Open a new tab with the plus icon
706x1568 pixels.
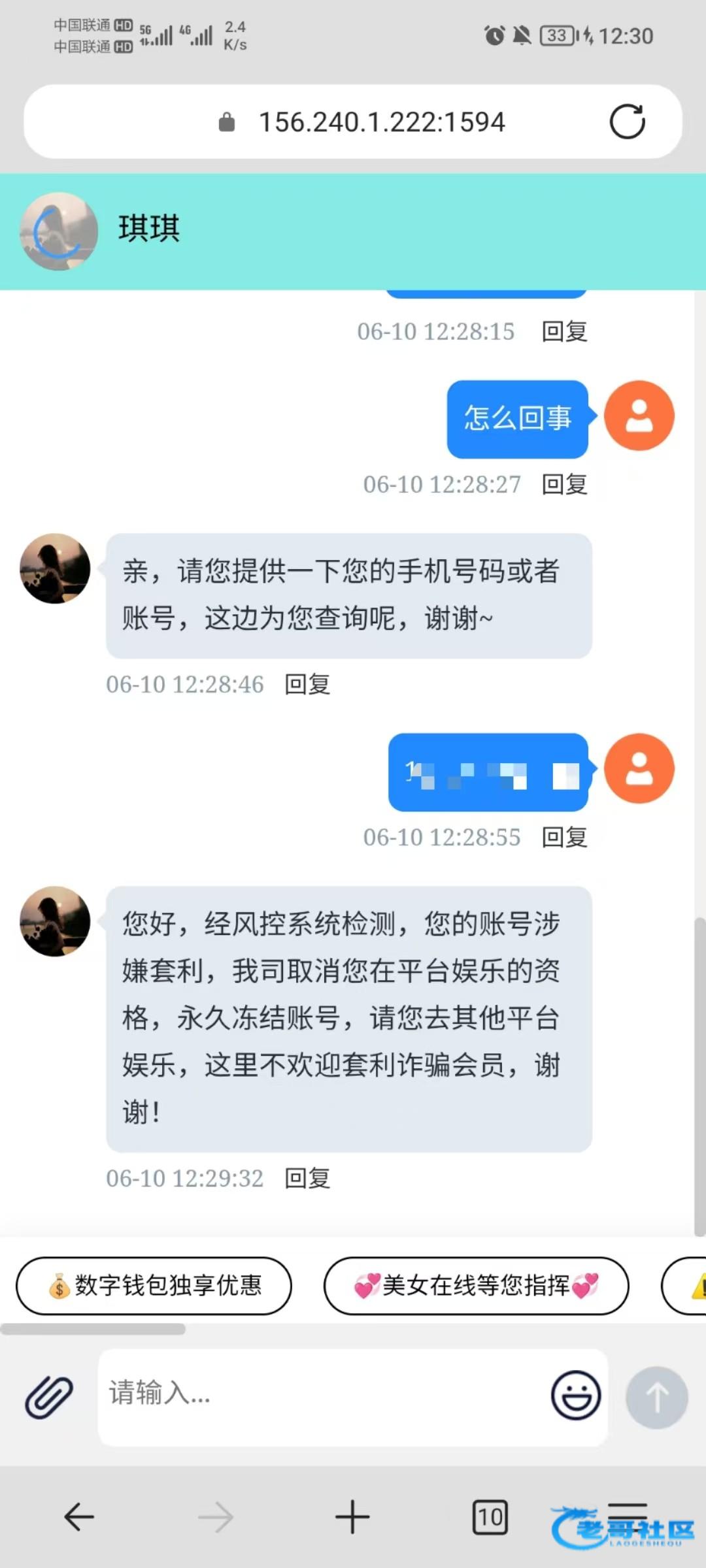pyautogui.click(x=352, y=1517)
